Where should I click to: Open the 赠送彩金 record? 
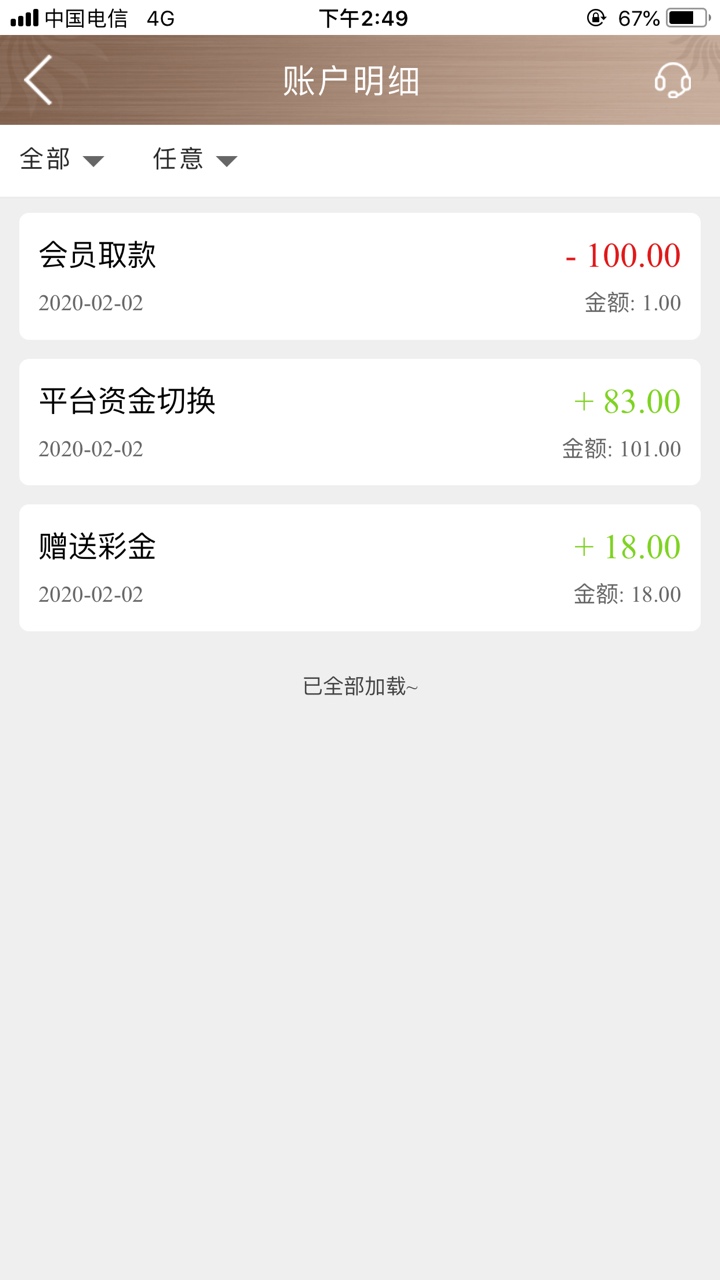[360, 568]
